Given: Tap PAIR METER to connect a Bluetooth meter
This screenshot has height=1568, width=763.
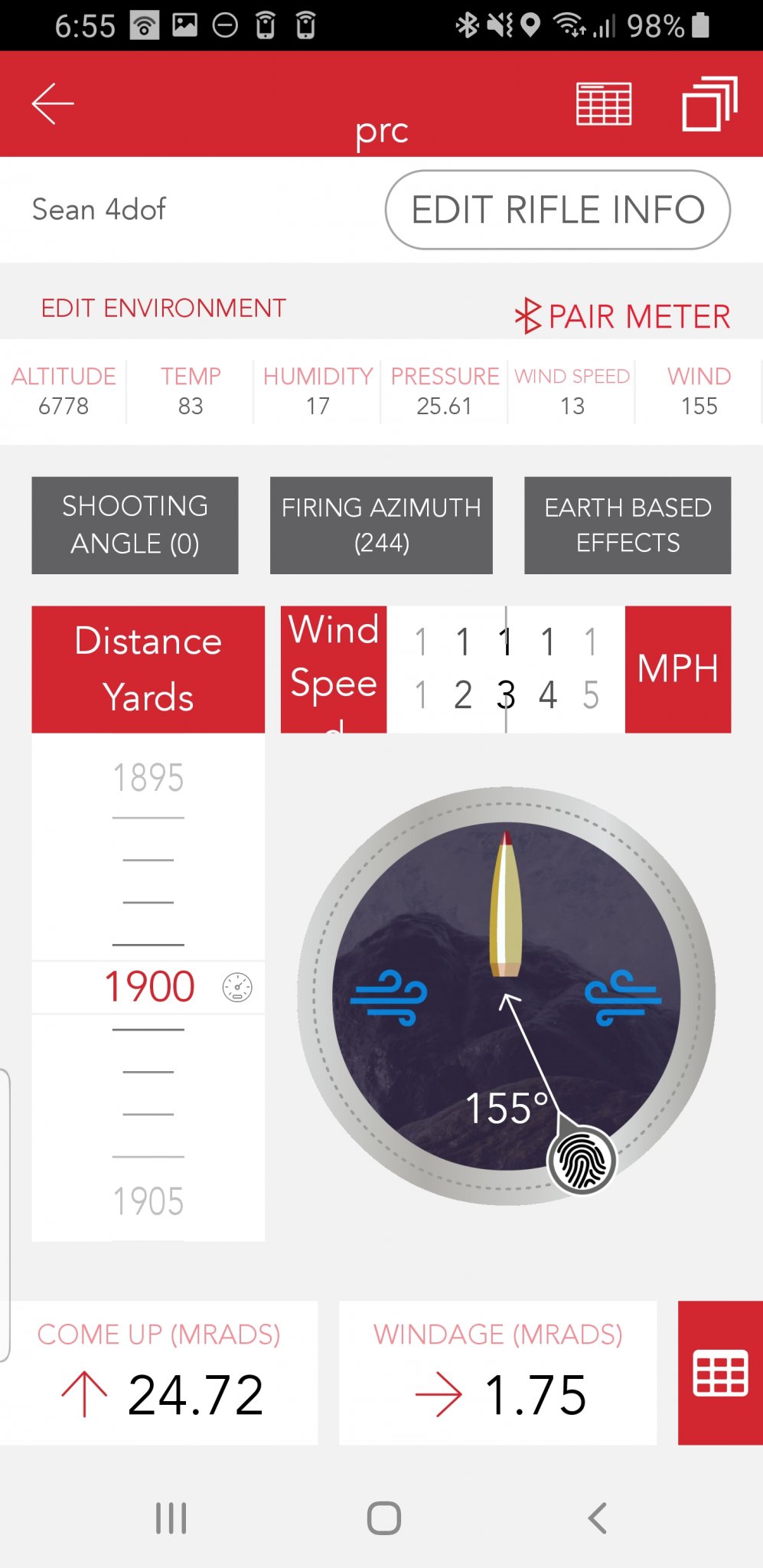Looking at the screenshot, I should pyautogui.click(x=623, y=315).
